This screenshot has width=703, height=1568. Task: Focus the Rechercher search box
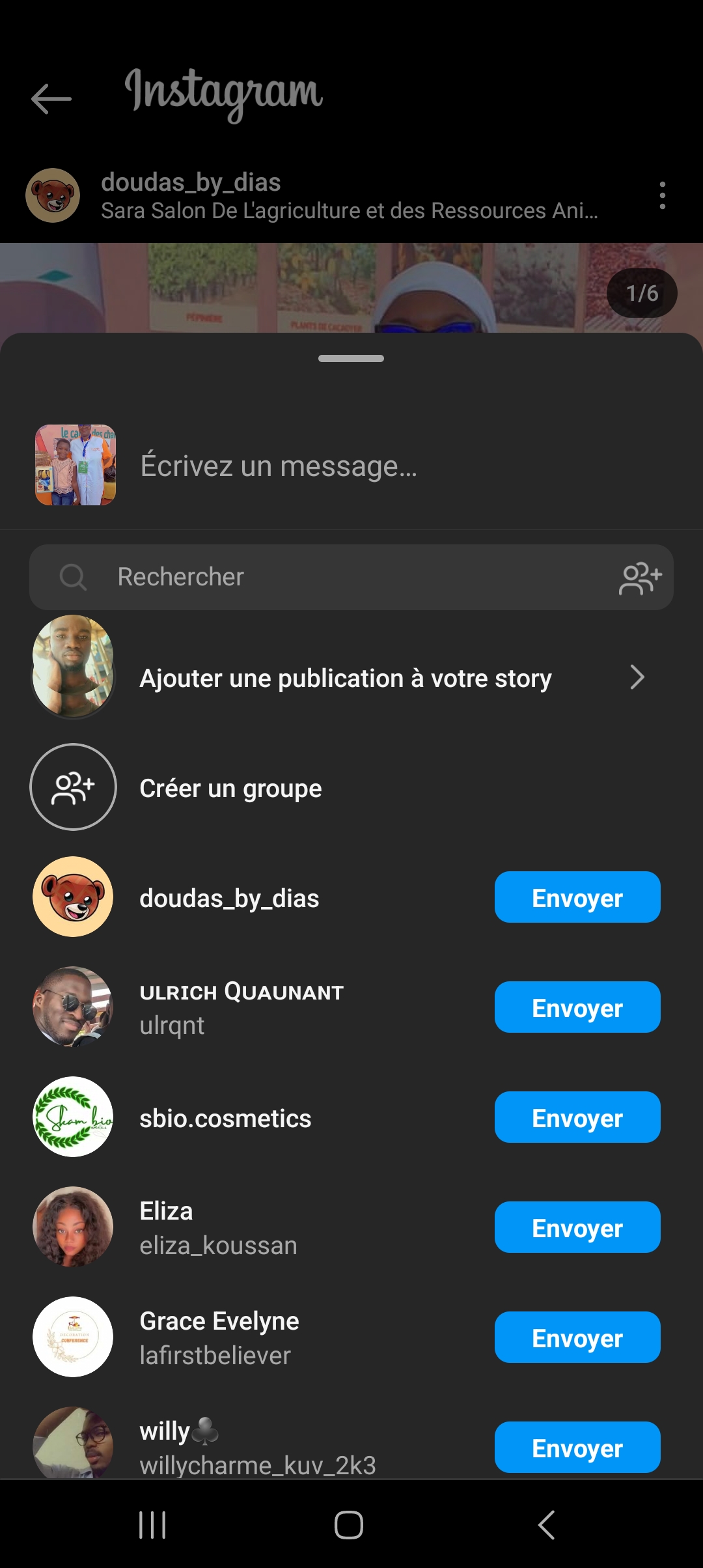point(325,577)
